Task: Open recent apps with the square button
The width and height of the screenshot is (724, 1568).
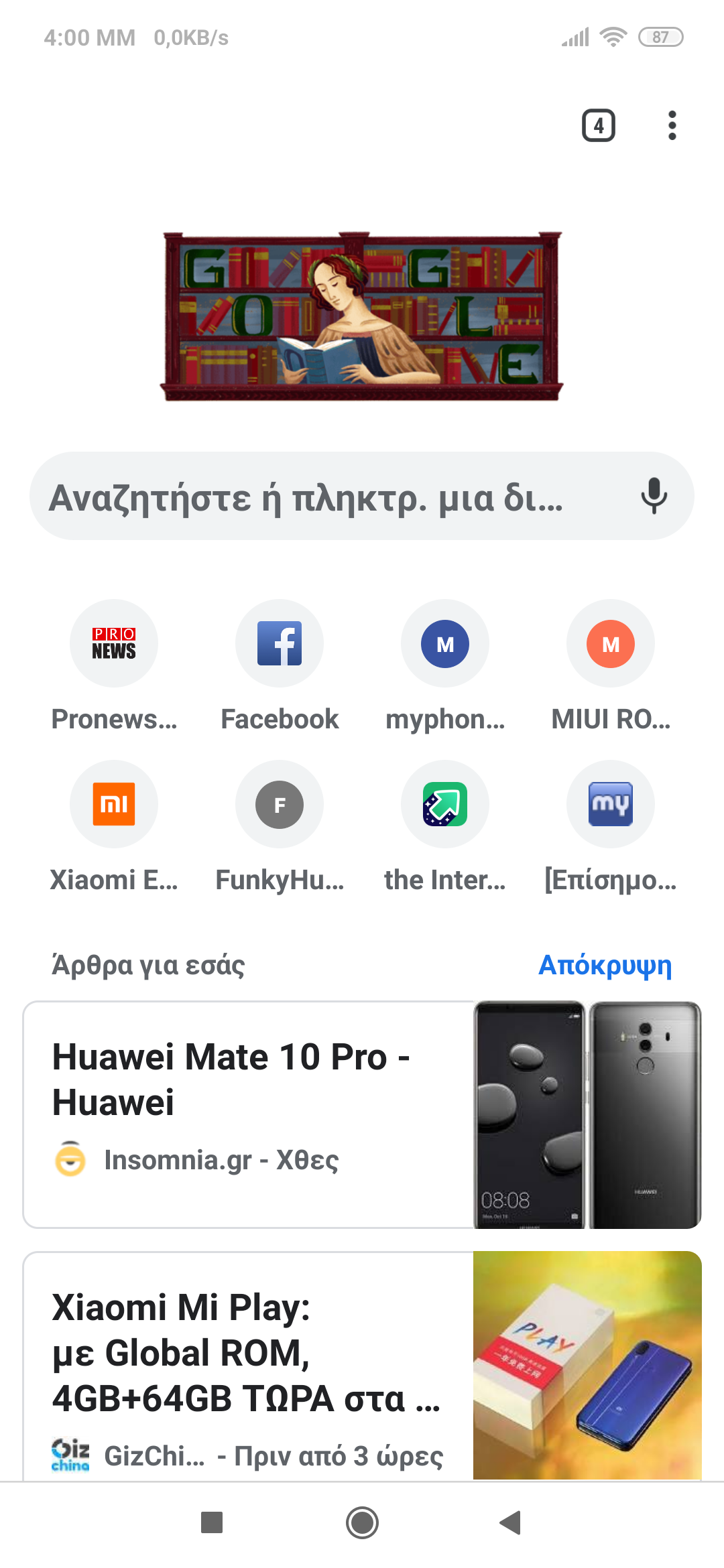Action: pos(212,1522)
